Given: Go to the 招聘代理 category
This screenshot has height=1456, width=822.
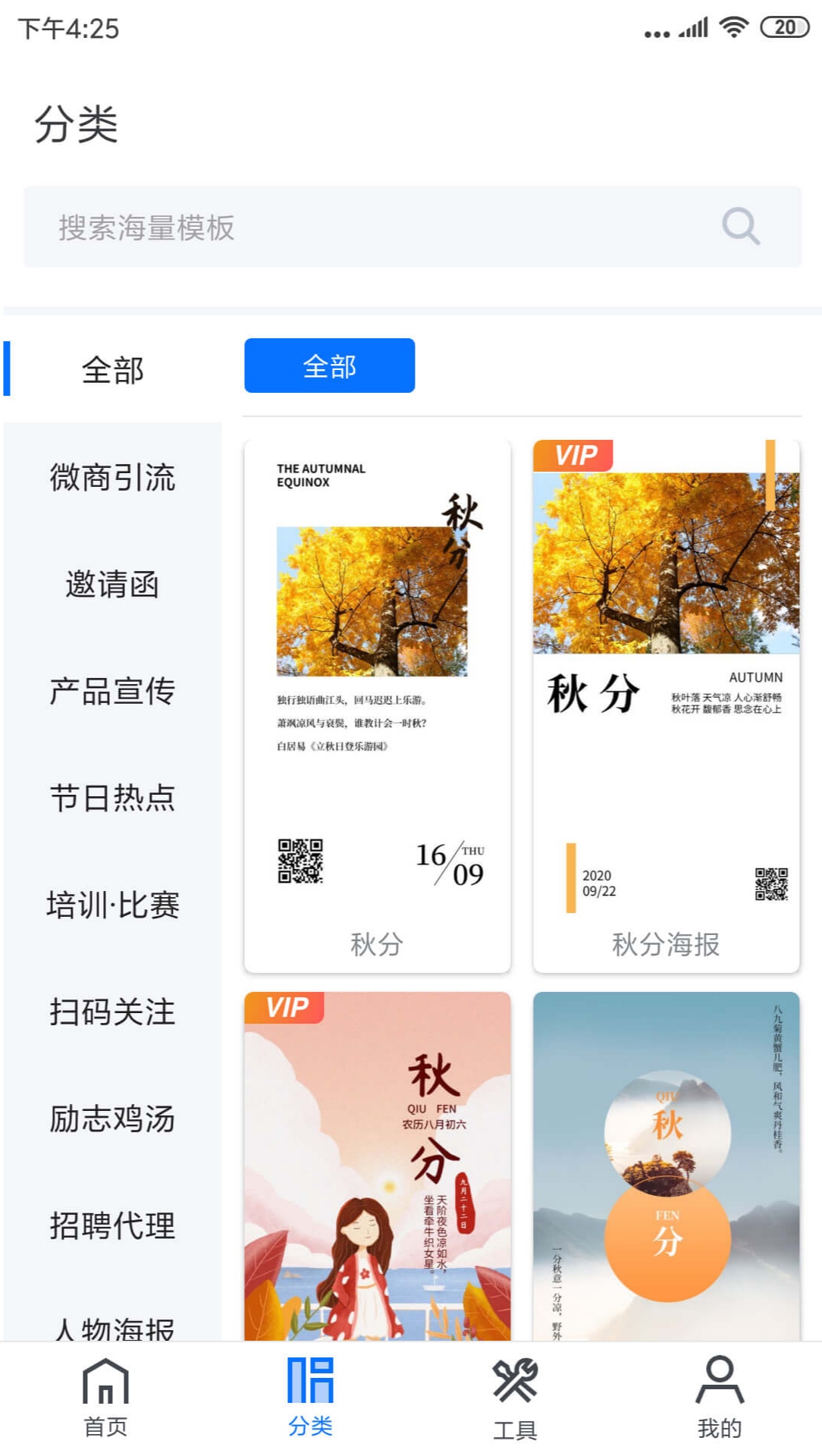Looking at the screenshot, I should (x=112, y=1225).
